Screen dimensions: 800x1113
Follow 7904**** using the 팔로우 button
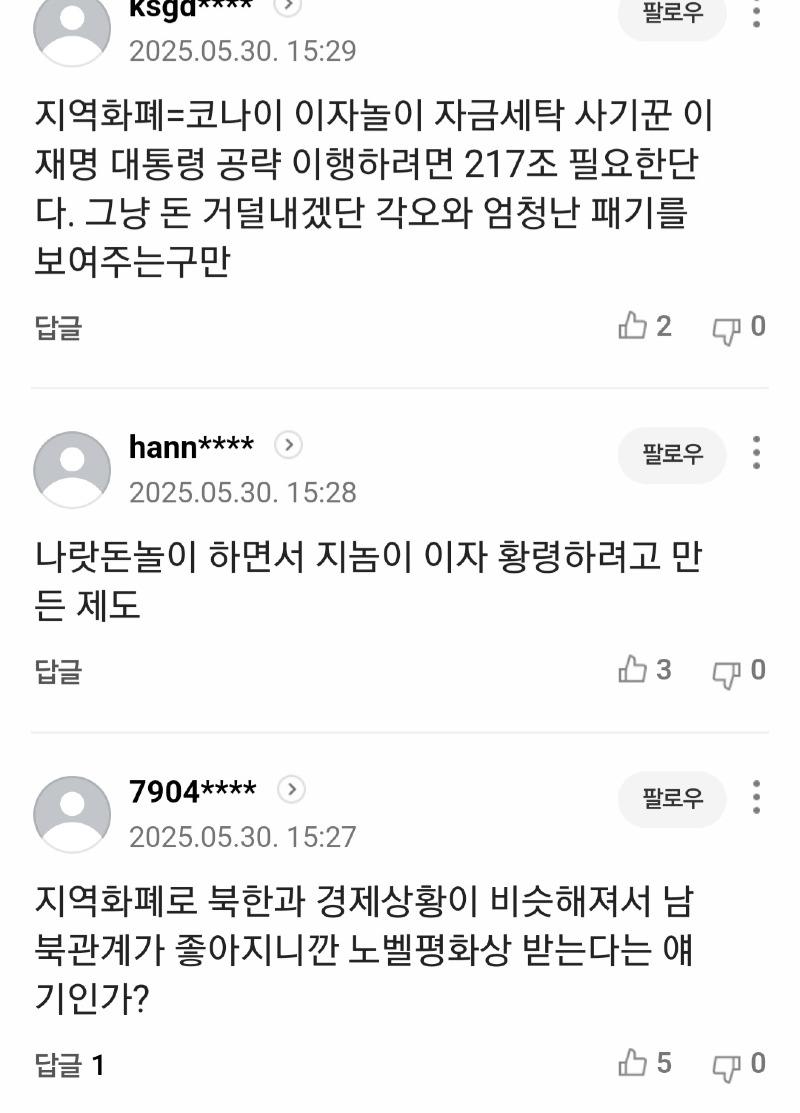[x=672, y=799]
